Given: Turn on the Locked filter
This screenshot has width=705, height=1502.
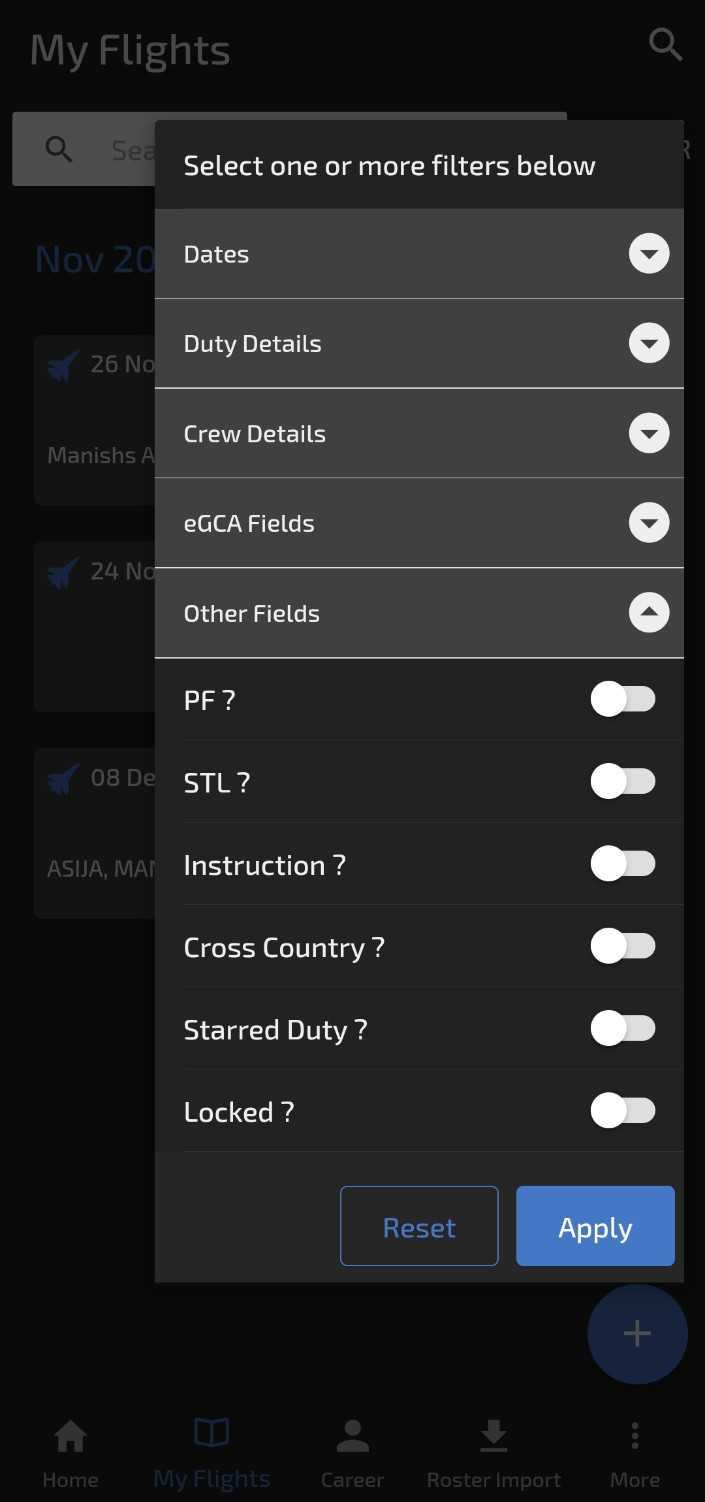Looking at the screenshot, I should pos(623,1110).
